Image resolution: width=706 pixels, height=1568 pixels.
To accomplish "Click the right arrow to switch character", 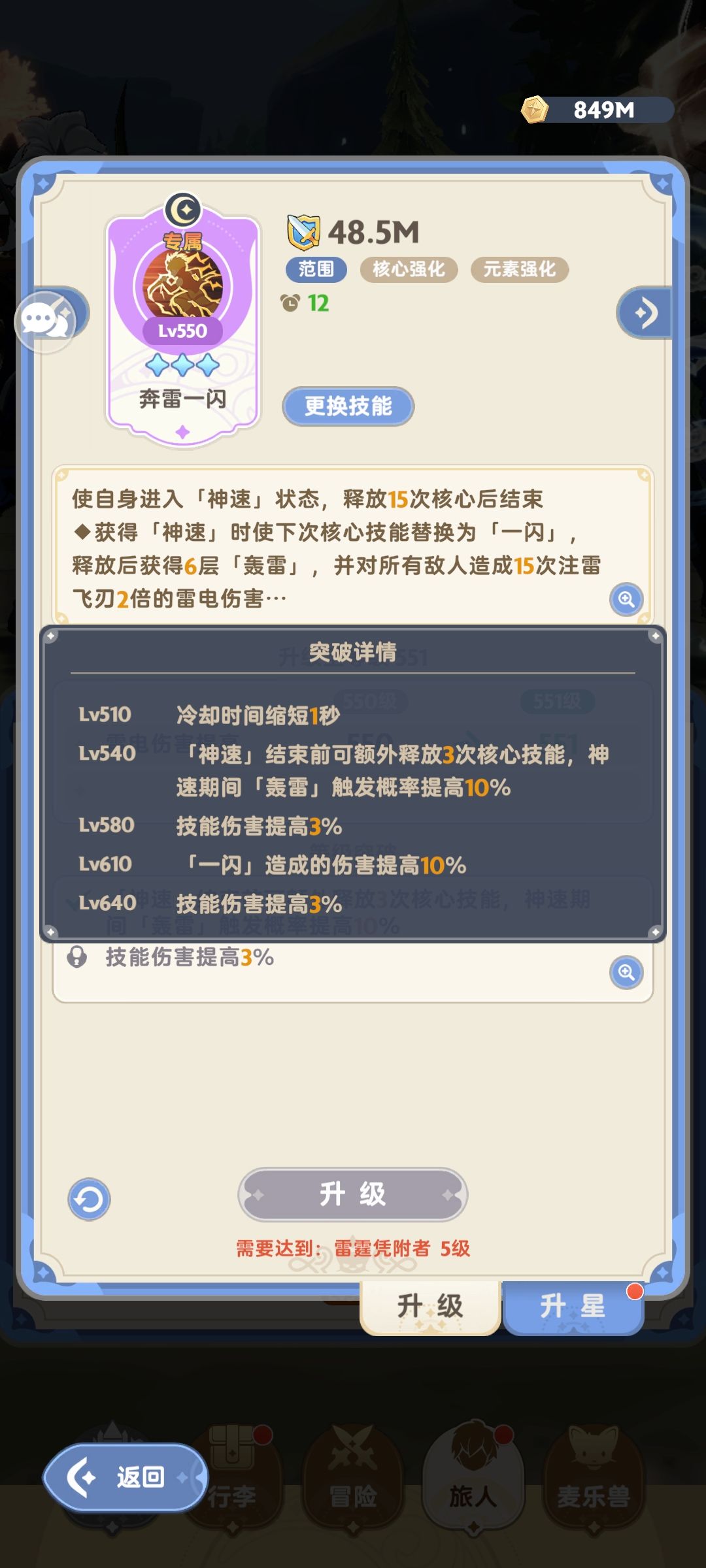I will tap(644, 314).
